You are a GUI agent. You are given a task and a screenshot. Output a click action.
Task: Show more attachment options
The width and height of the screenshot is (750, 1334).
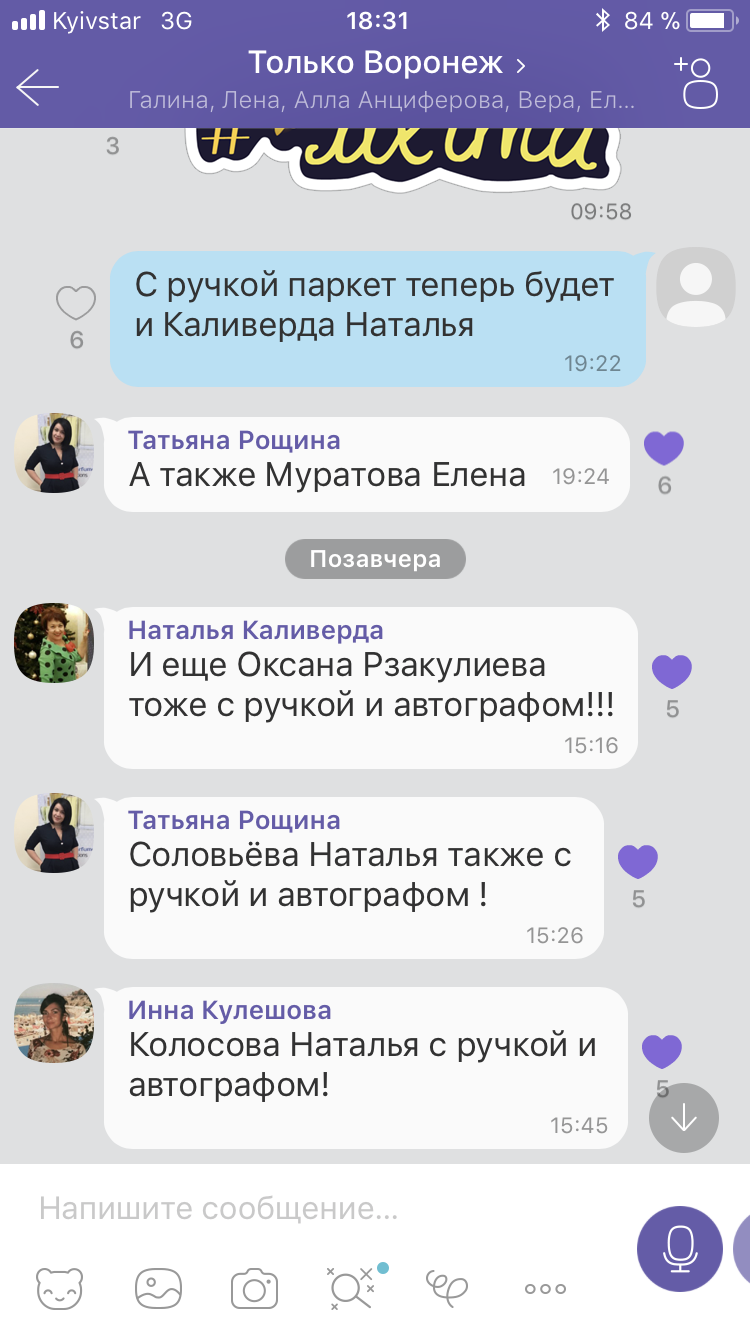[545, 1289]
